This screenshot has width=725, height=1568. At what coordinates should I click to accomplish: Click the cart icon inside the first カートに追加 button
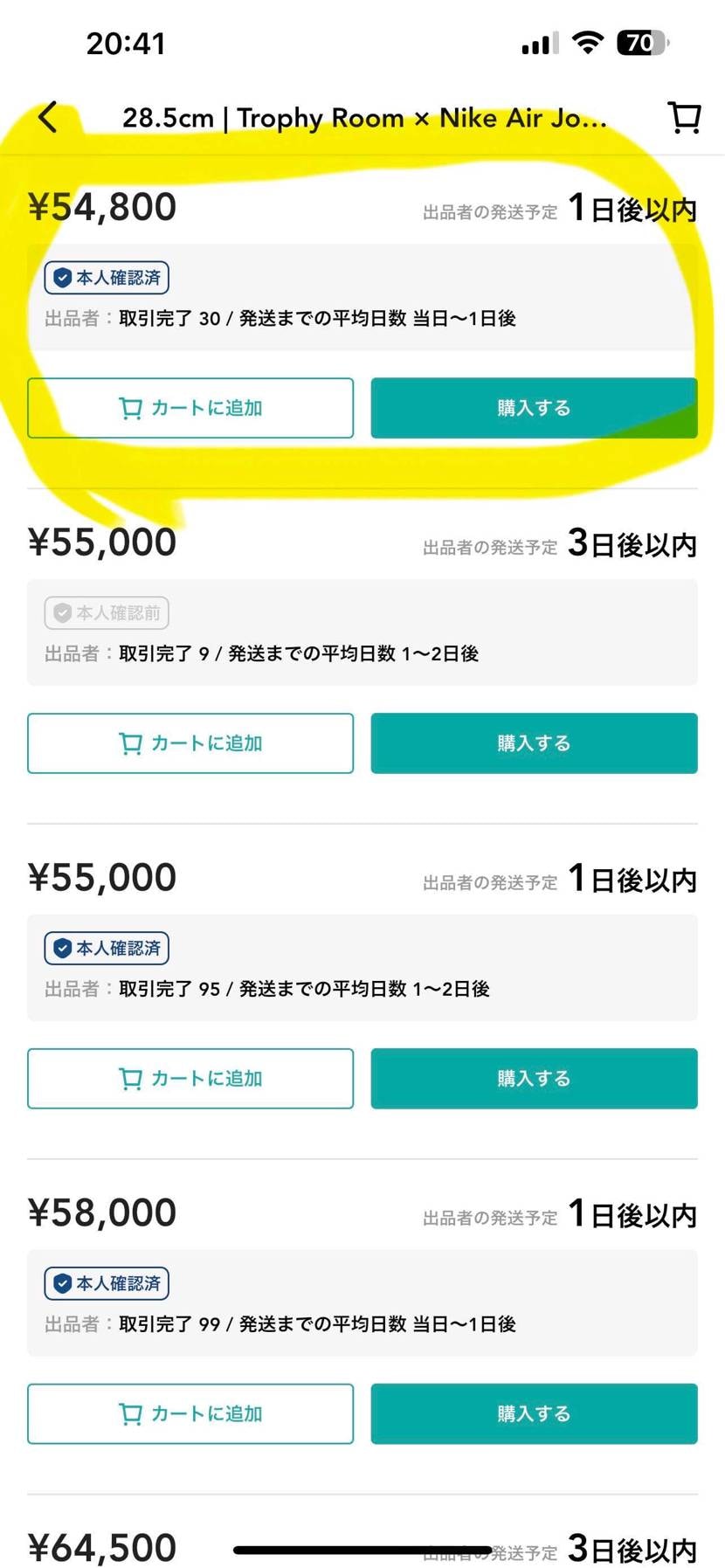coord(129,407)
